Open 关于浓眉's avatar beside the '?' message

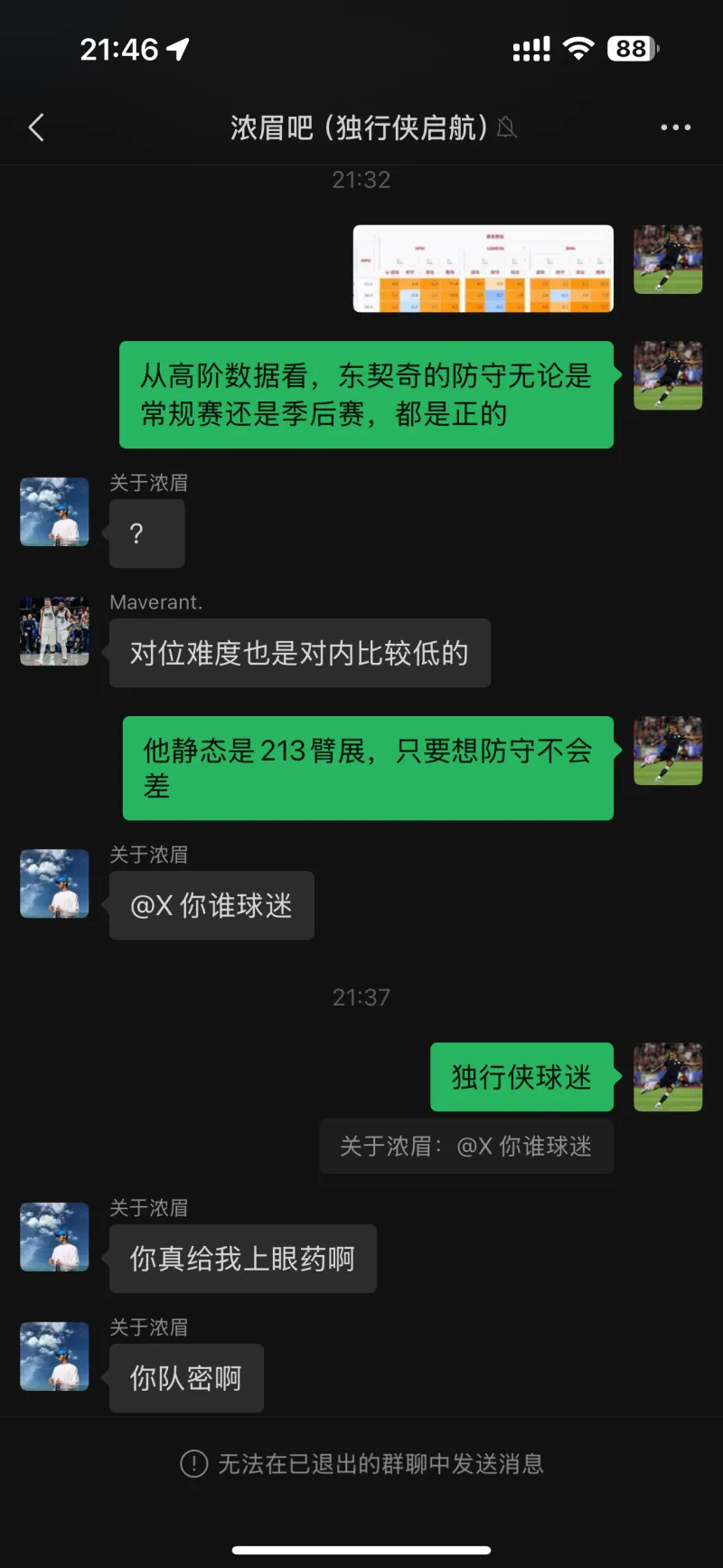54,512
